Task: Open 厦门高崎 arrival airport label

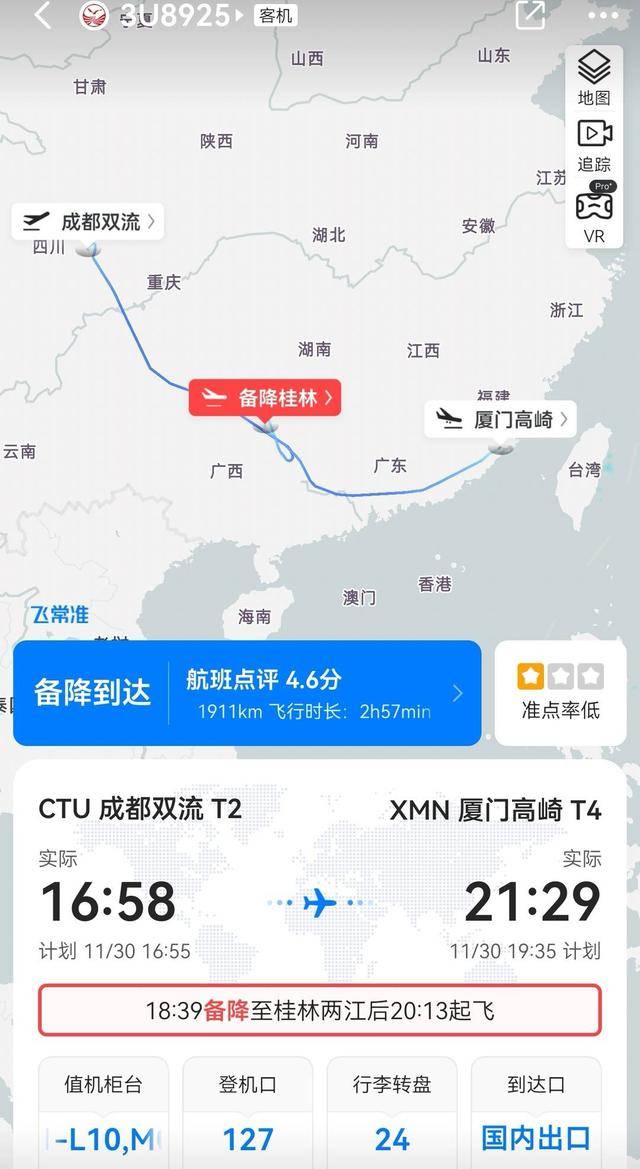Action: 501,419
